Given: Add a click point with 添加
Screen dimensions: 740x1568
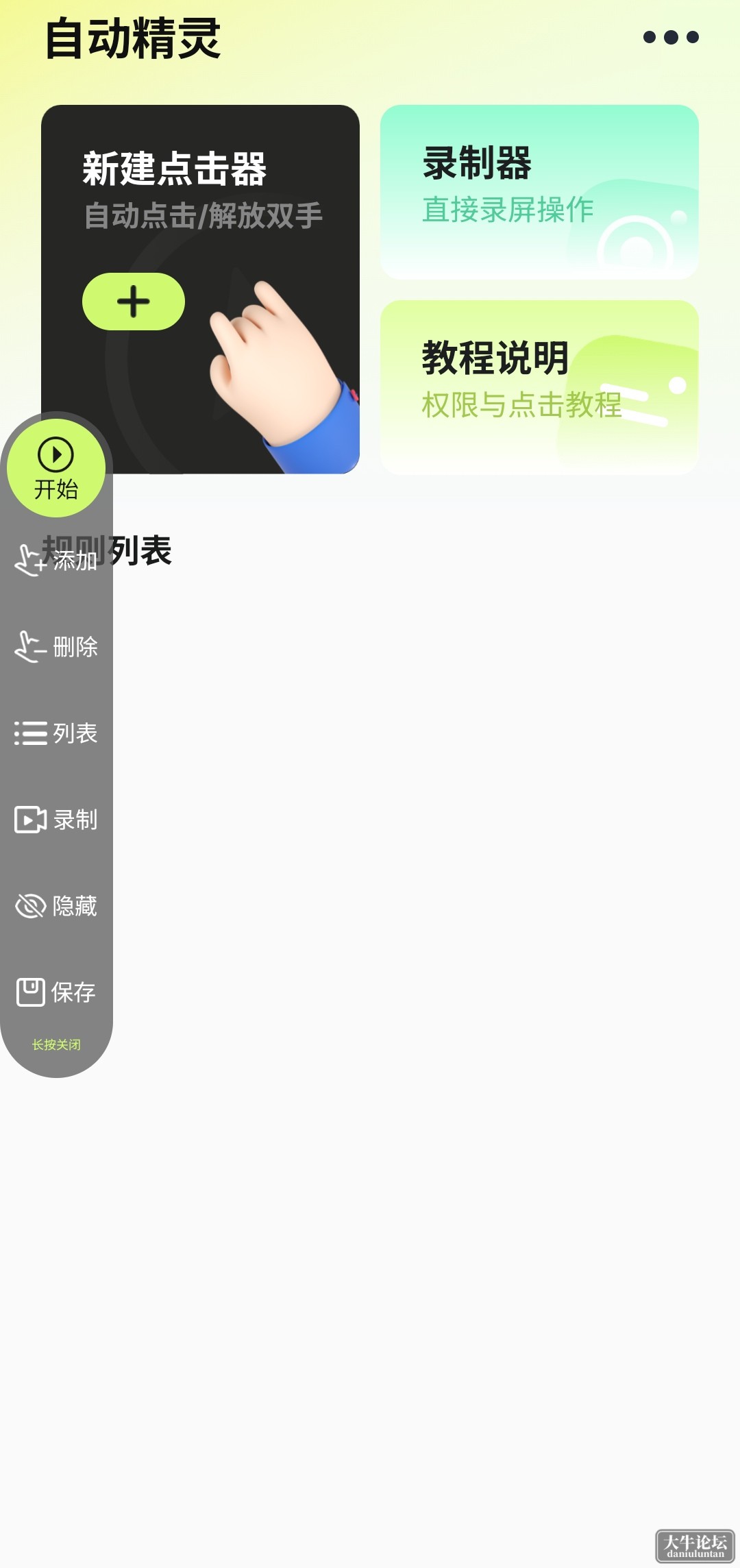Looking at the screenshot, I should tap(56, 561).
